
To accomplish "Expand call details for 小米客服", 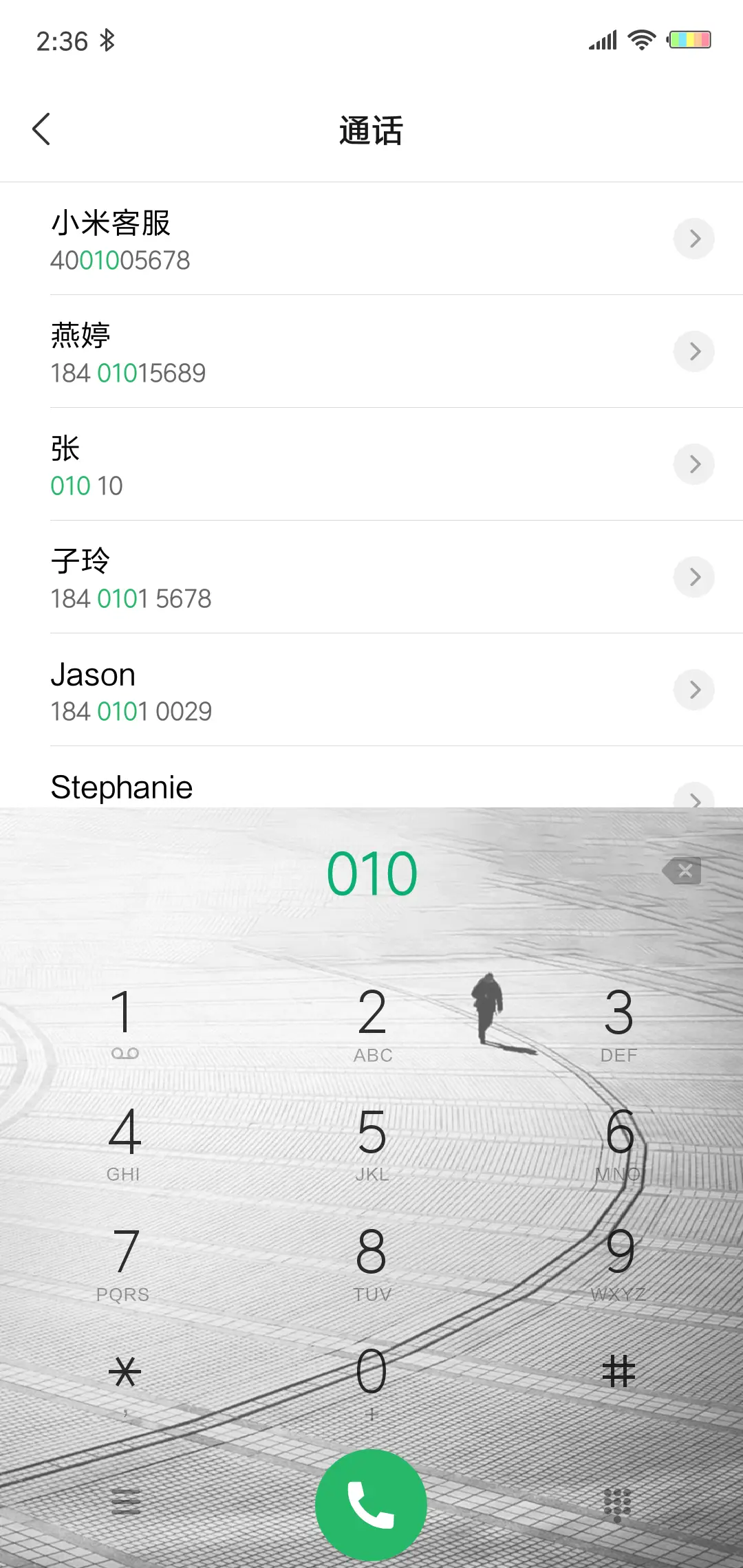I will 694,239.
